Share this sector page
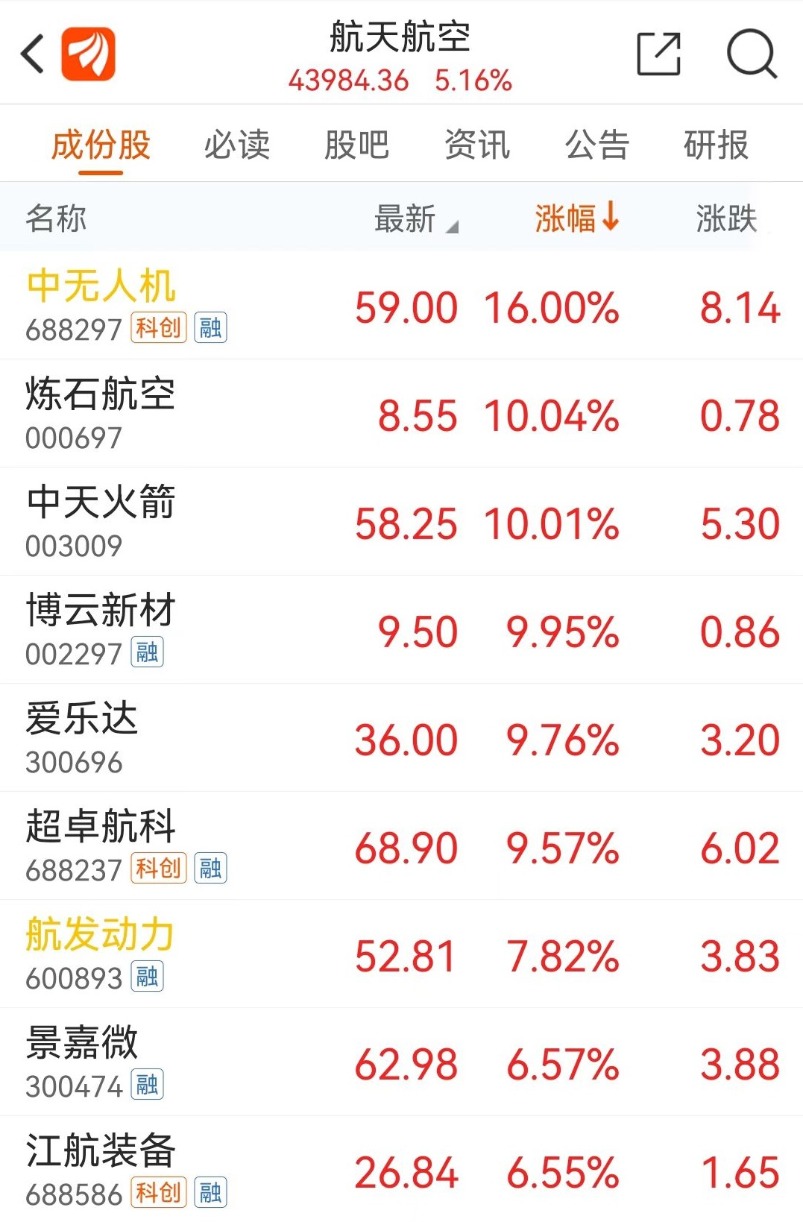 tap(659, 54)
